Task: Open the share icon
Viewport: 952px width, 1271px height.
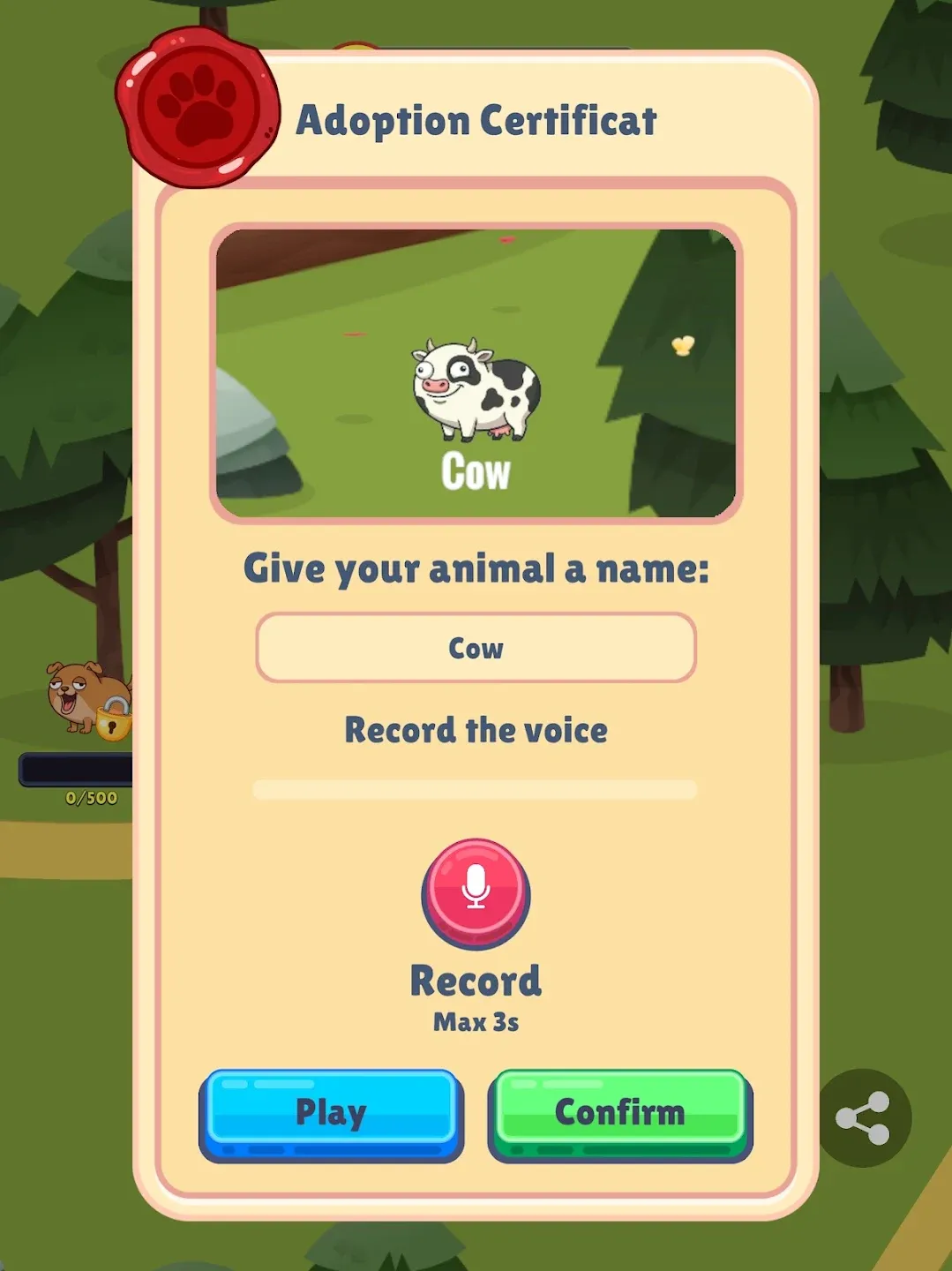Action: click(x=863, y=1117)
